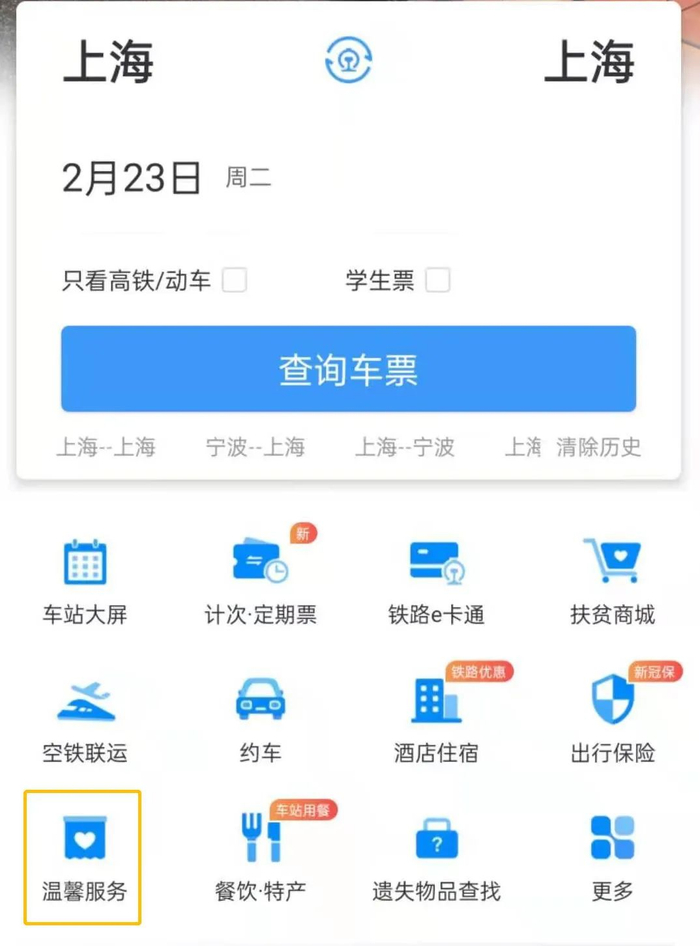Show 更多 services
Image resolution: width=700 pixels, height=946 pixels.
pyautogui.click(x=612, y=857)
